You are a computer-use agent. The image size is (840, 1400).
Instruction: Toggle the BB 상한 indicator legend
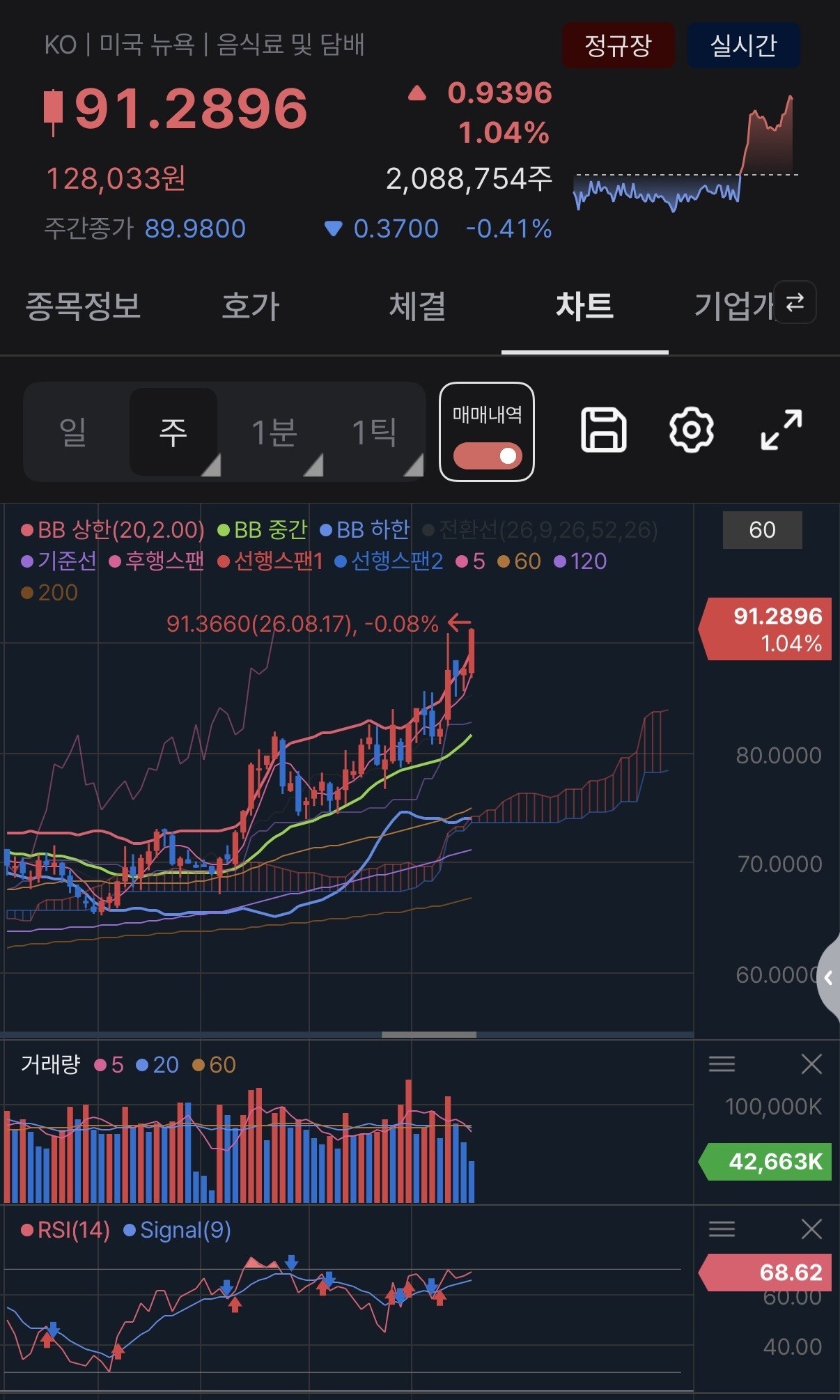click(113, 530)
